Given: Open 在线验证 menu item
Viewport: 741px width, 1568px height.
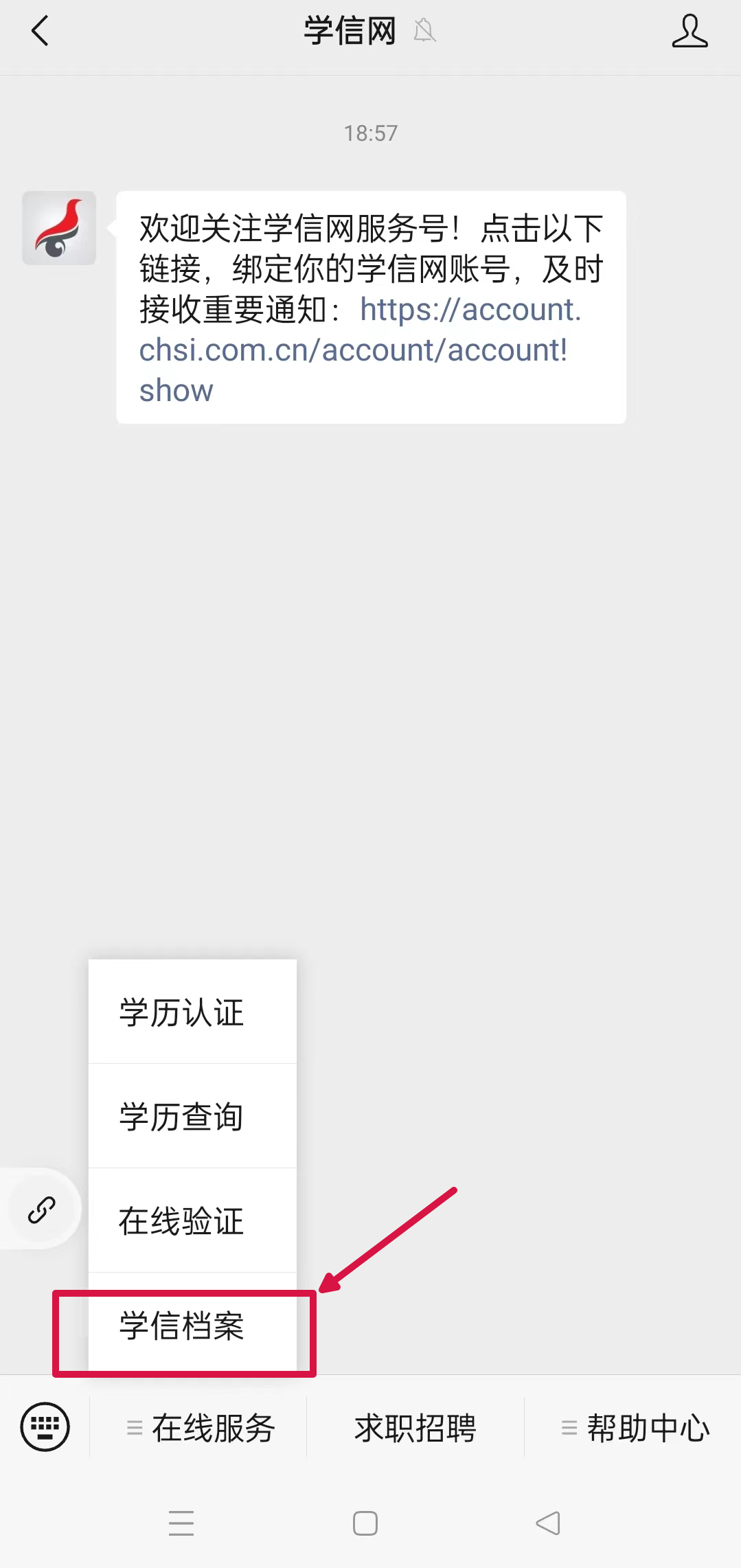Looking at the screenshot, I should click(193, 1220).
